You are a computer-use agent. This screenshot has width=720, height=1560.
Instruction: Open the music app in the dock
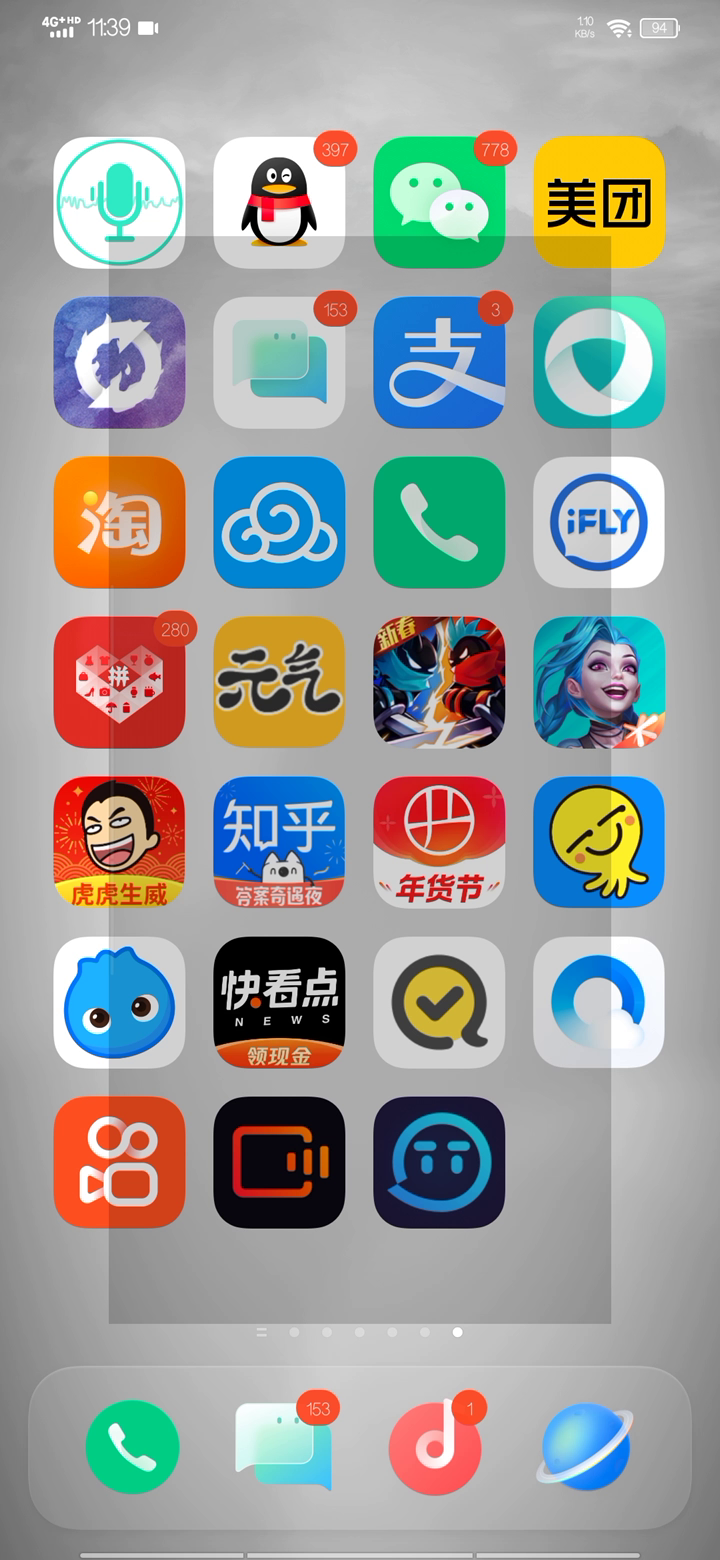point(435,1446)
